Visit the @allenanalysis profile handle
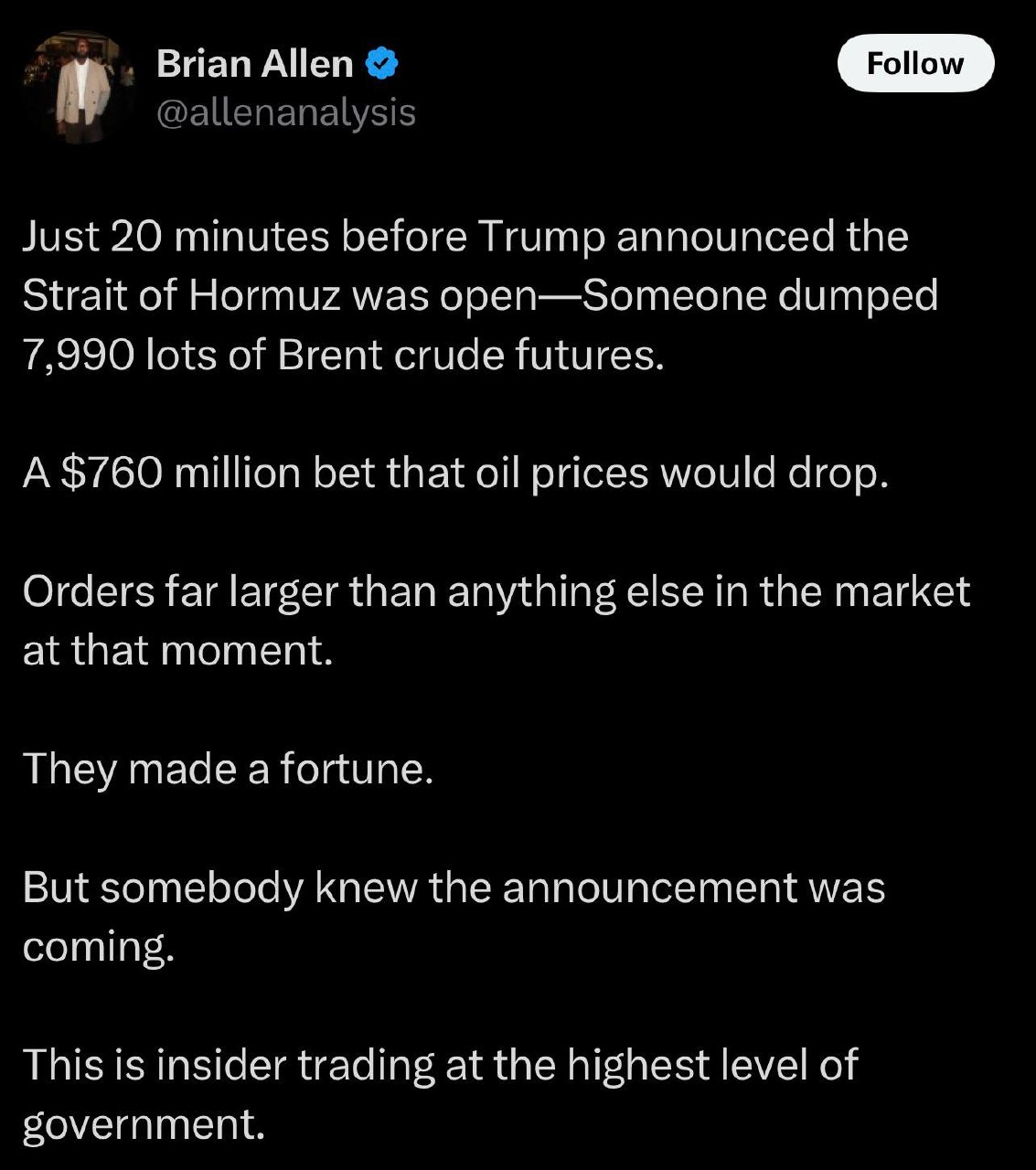 point(286,113)
